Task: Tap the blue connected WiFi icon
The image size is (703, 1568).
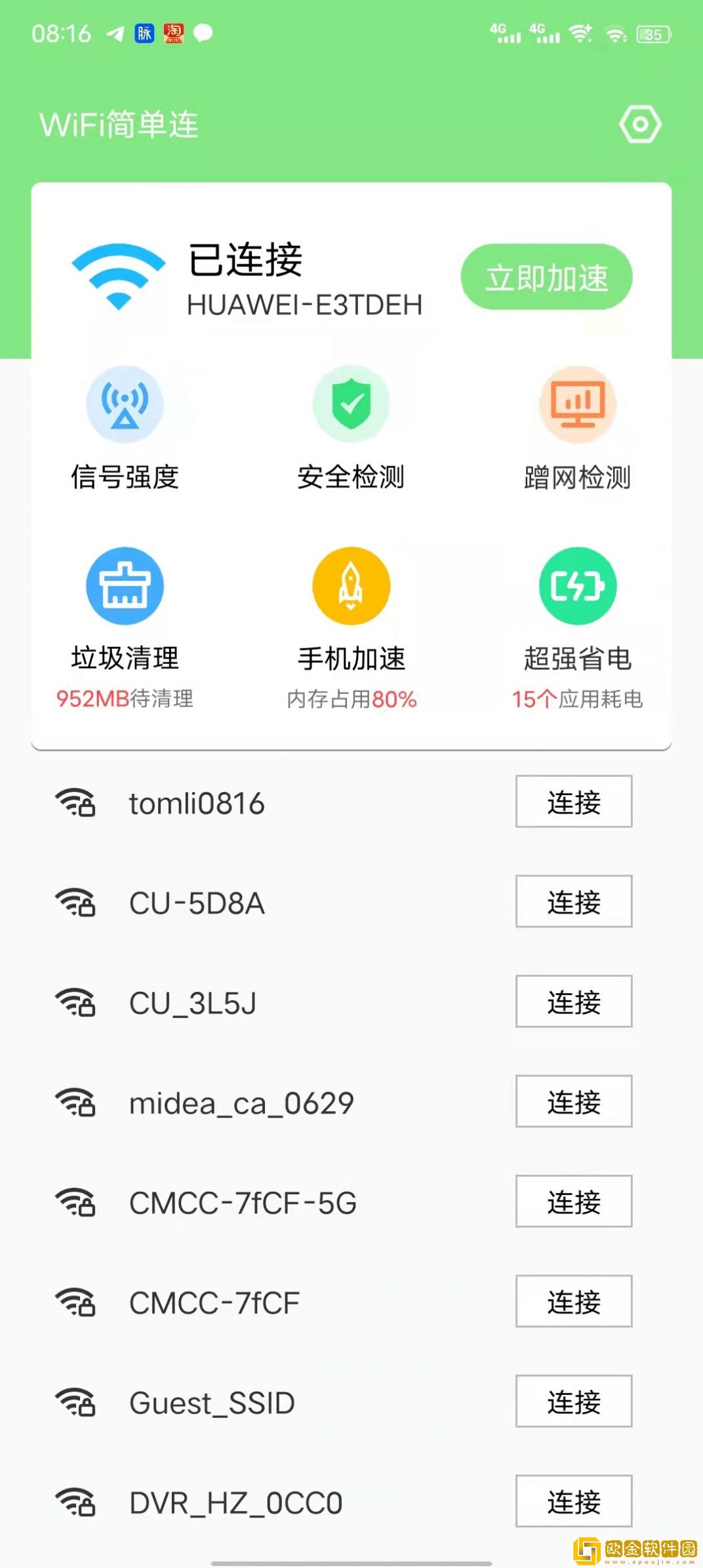Action: pos(117,277)
